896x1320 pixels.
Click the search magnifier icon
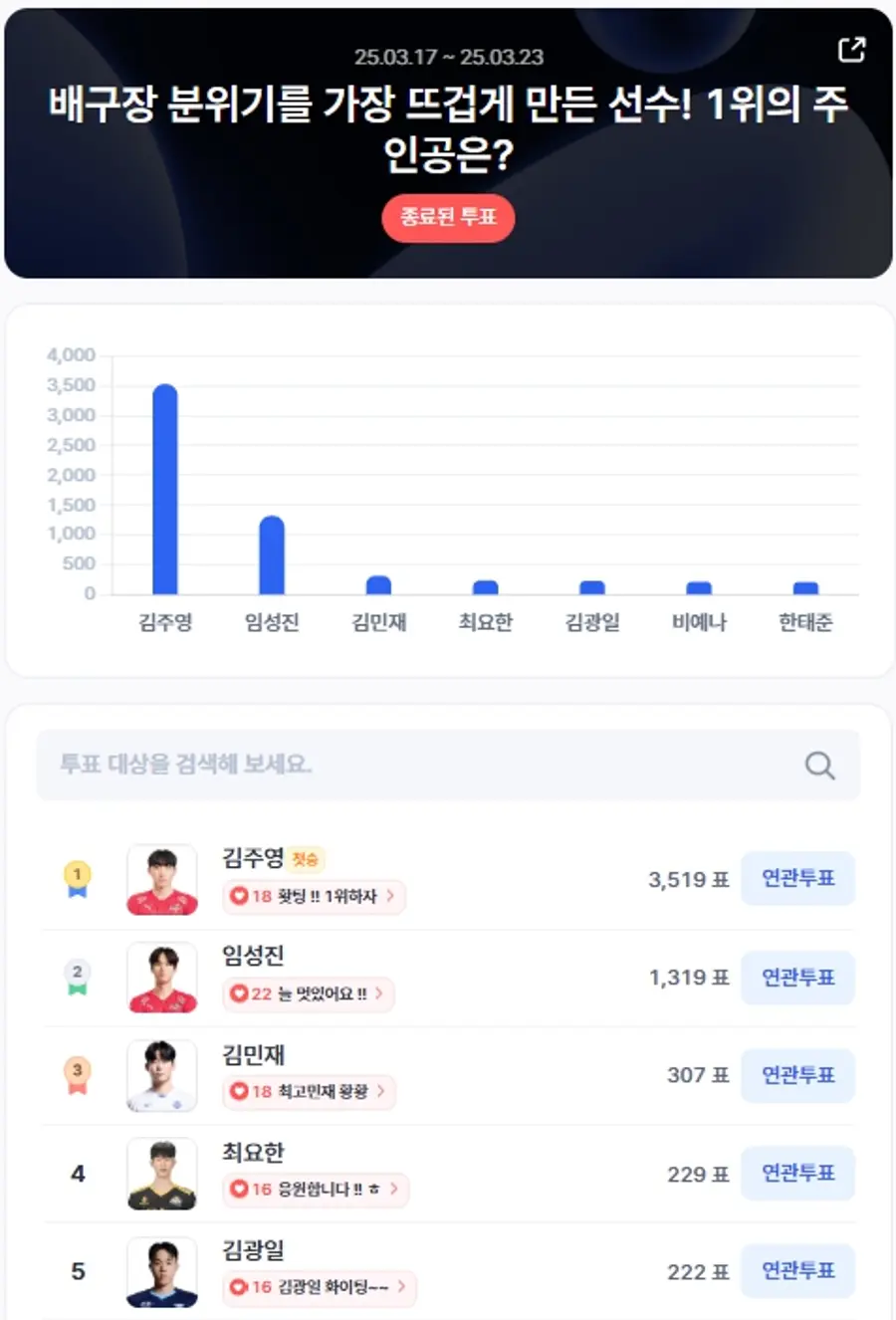[818, 765]
